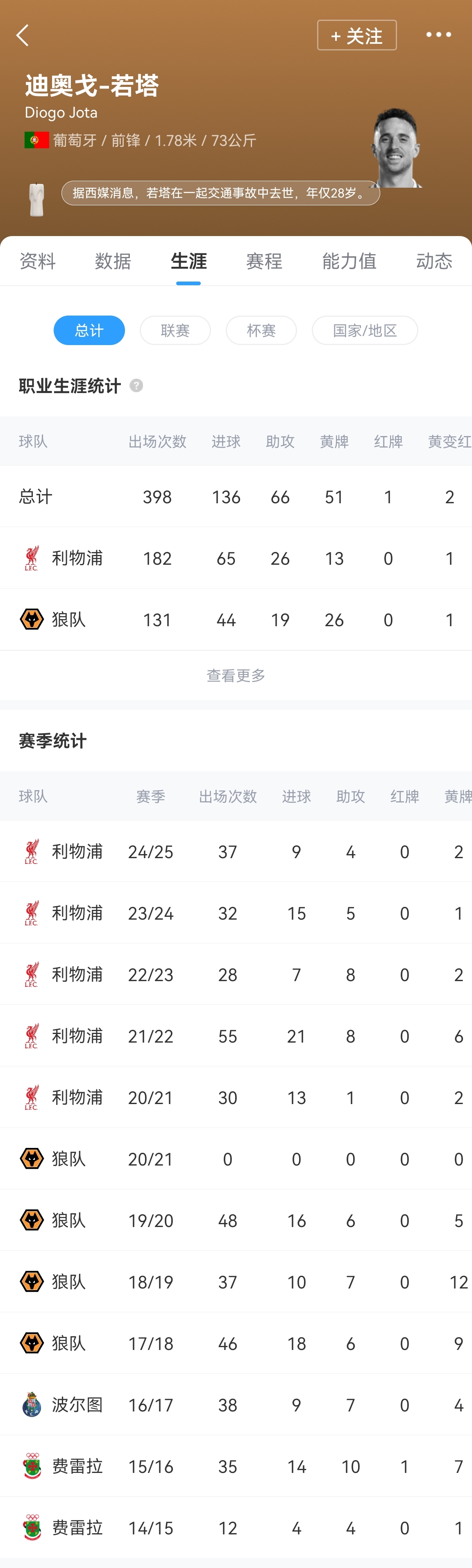
Task: Switch to the 数据 tab
Action: coord(113,261)
